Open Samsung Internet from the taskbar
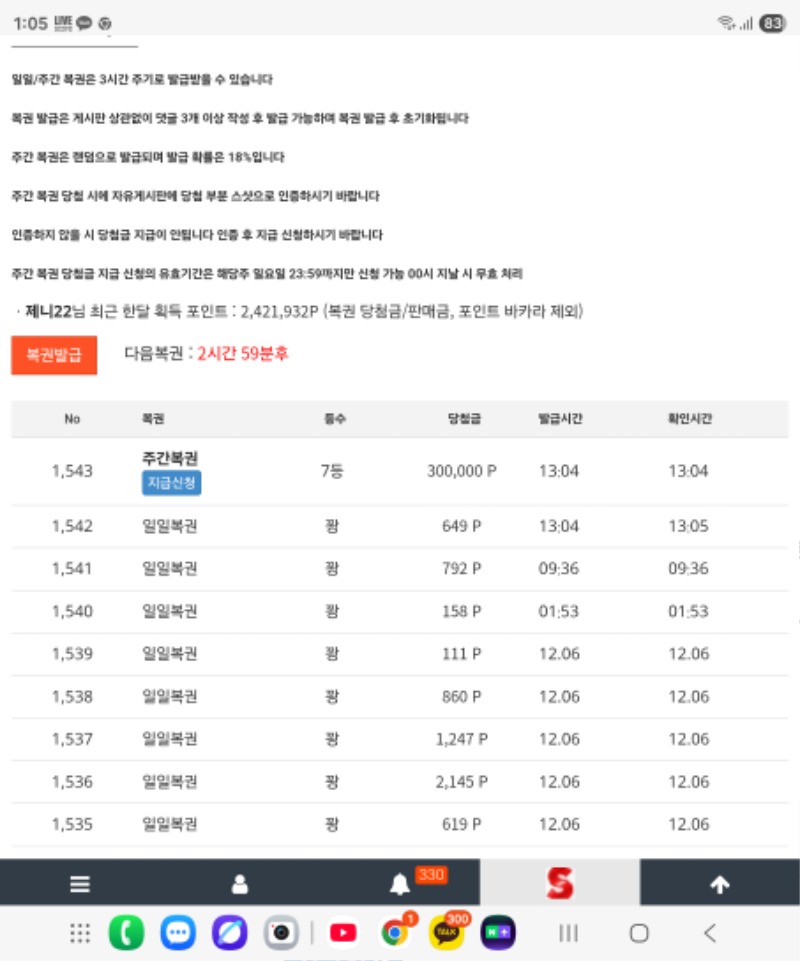The width and height of the screenshot is (800, 961). click(x=229, y=933)
